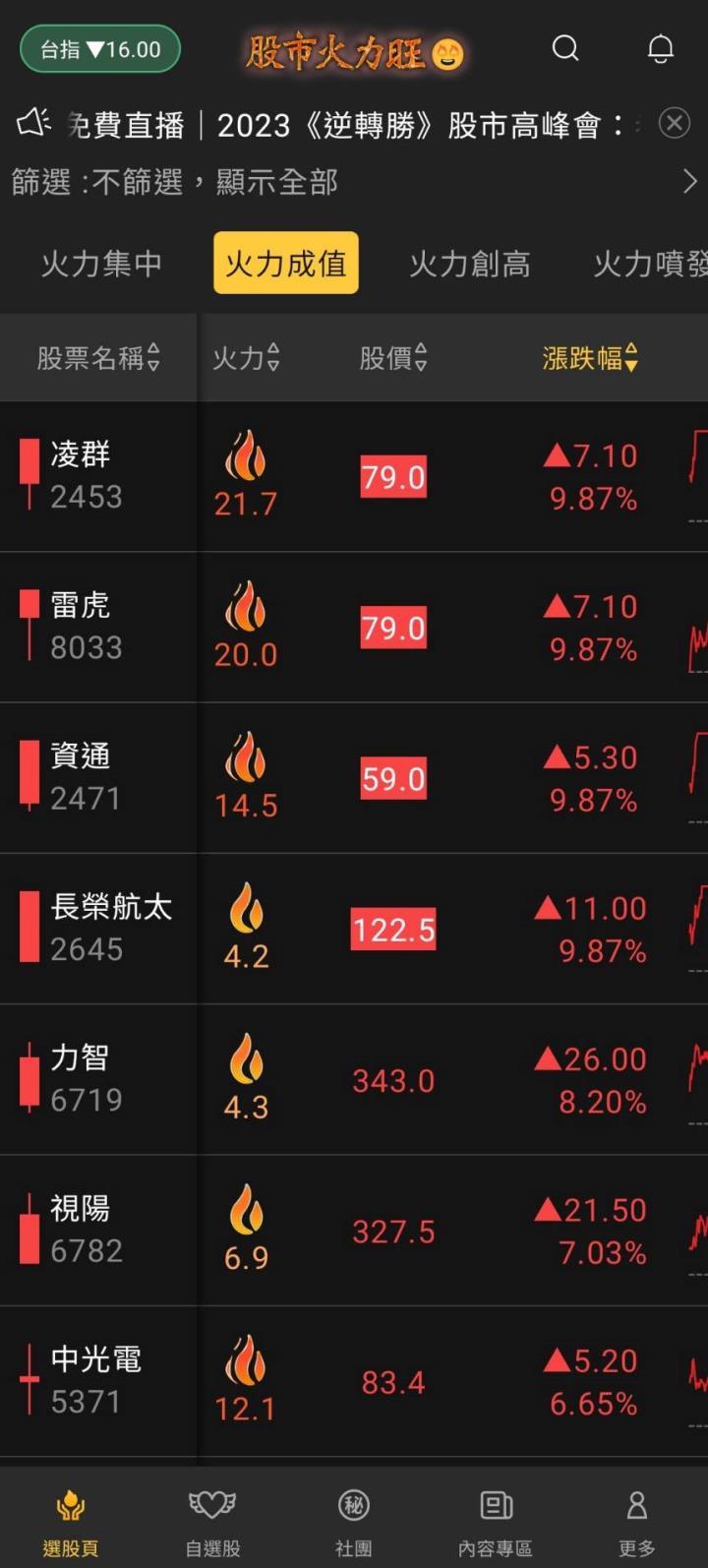The width and height of the screenshot is (708, 1568).
Task: Open search from the top bar
Action: point(565,49)
